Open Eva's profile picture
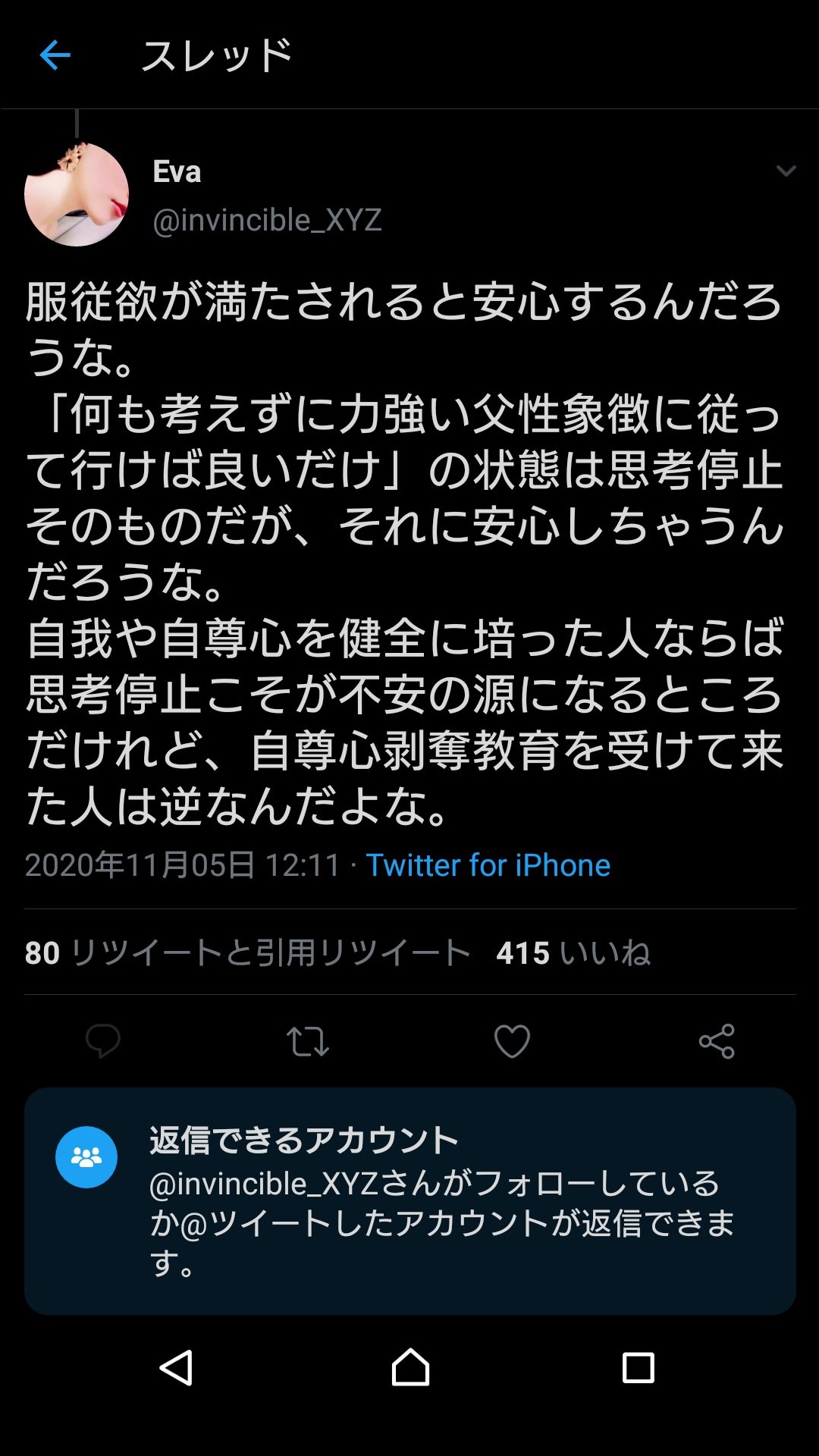 77,195
